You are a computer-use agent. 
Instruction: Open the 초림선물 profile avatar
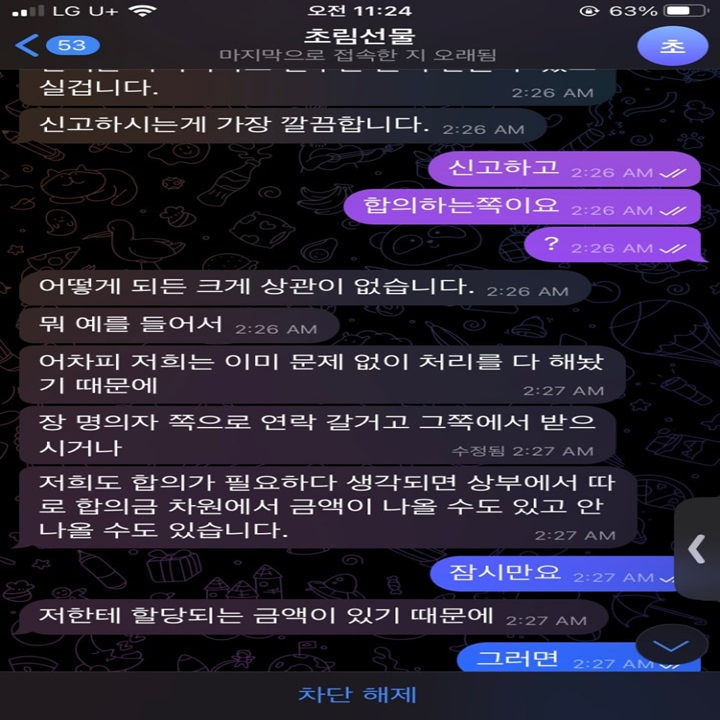pos(662,46)
